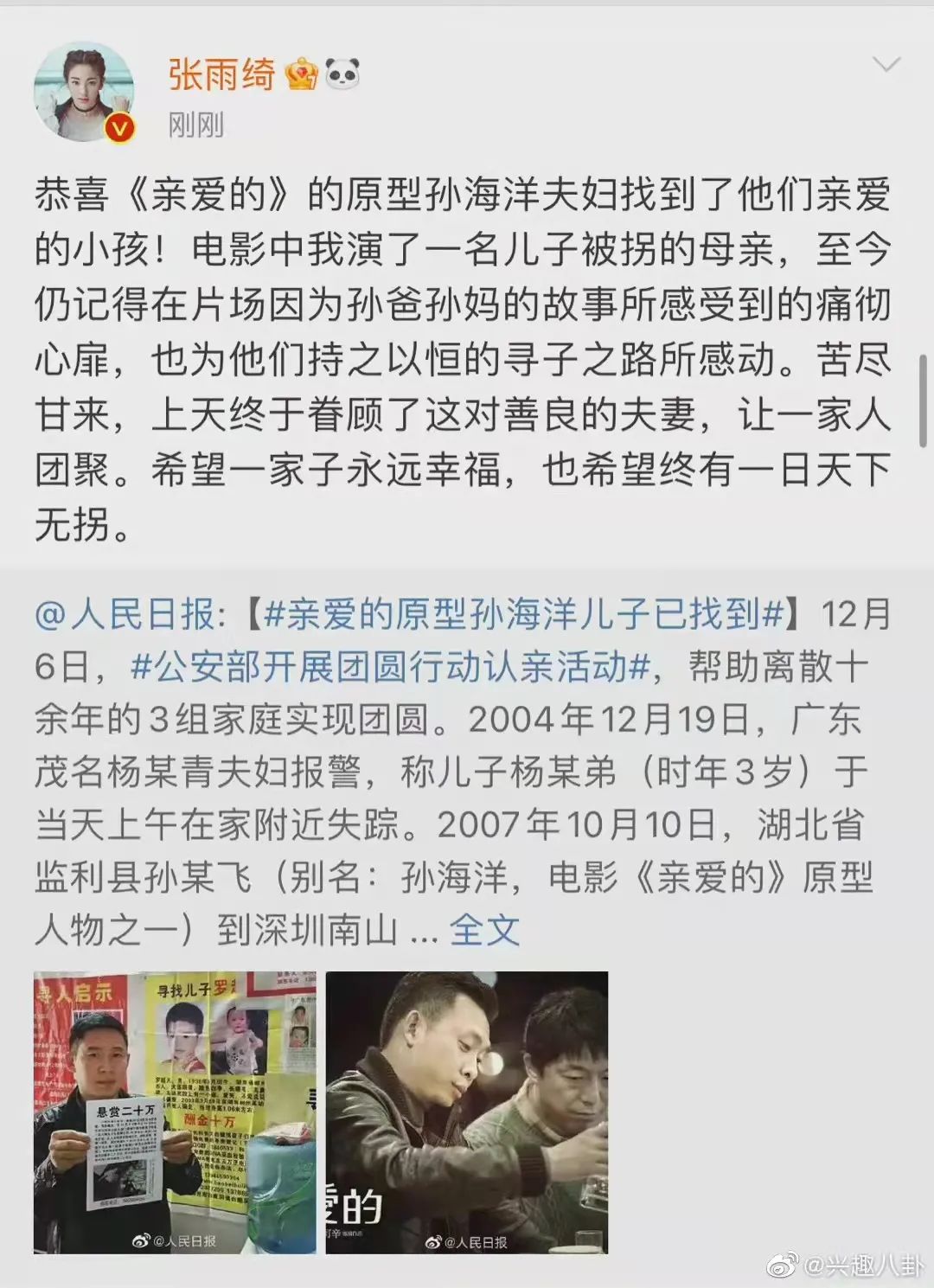Screen dimensions: 934x1288
Task: Open the @人民日报 mention link
Action: pos(124,615)
